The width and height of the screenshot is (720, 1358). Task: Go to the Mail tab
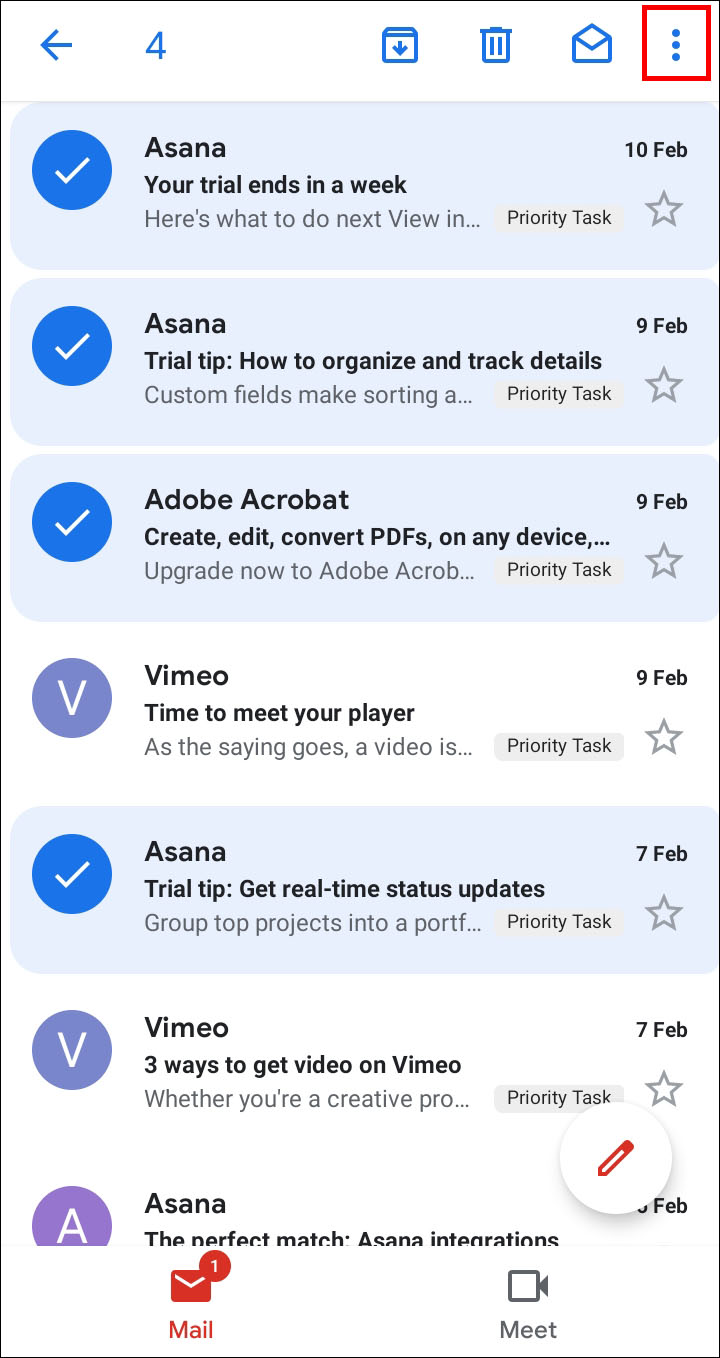coord(190,1303)
